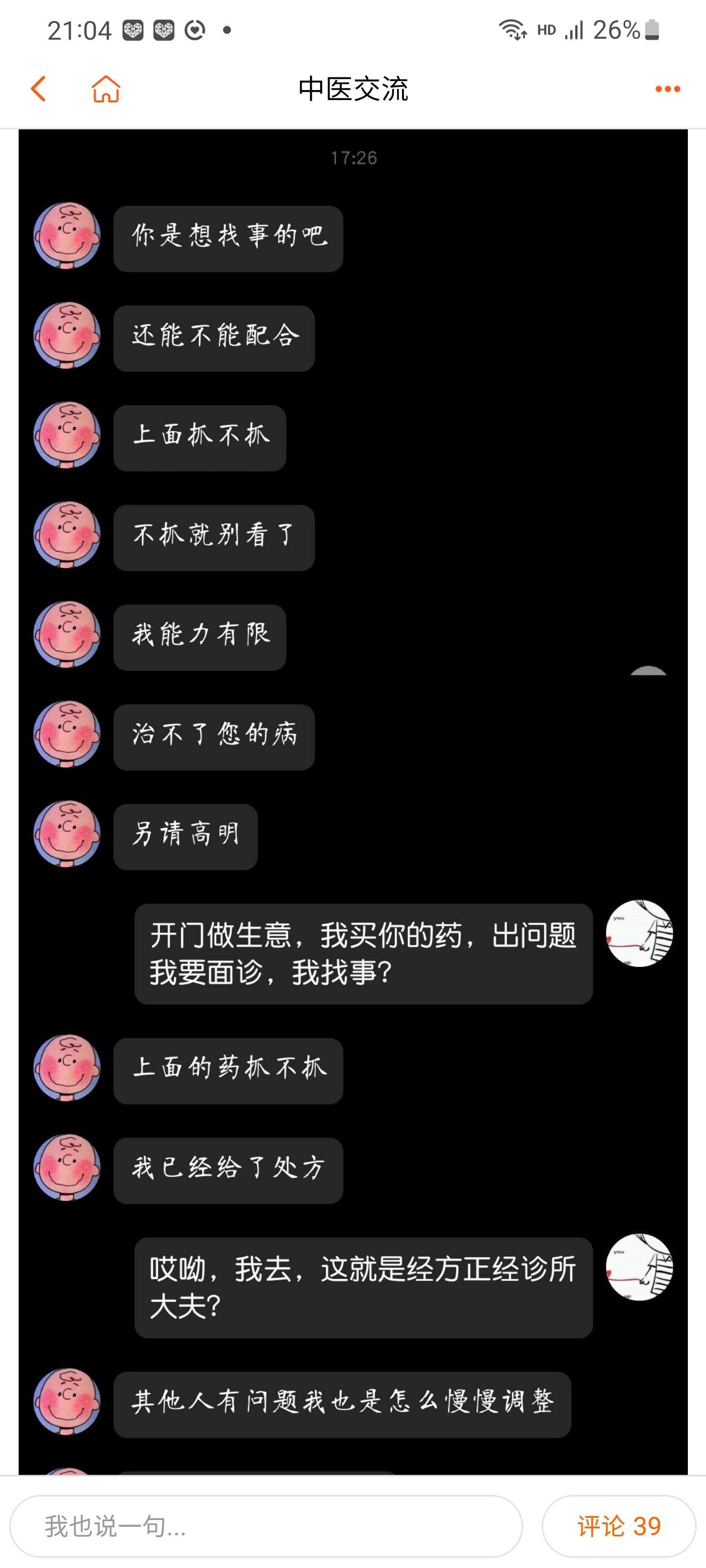
Task: Tap the 我也说一句 comment field
Action: 266,1527
